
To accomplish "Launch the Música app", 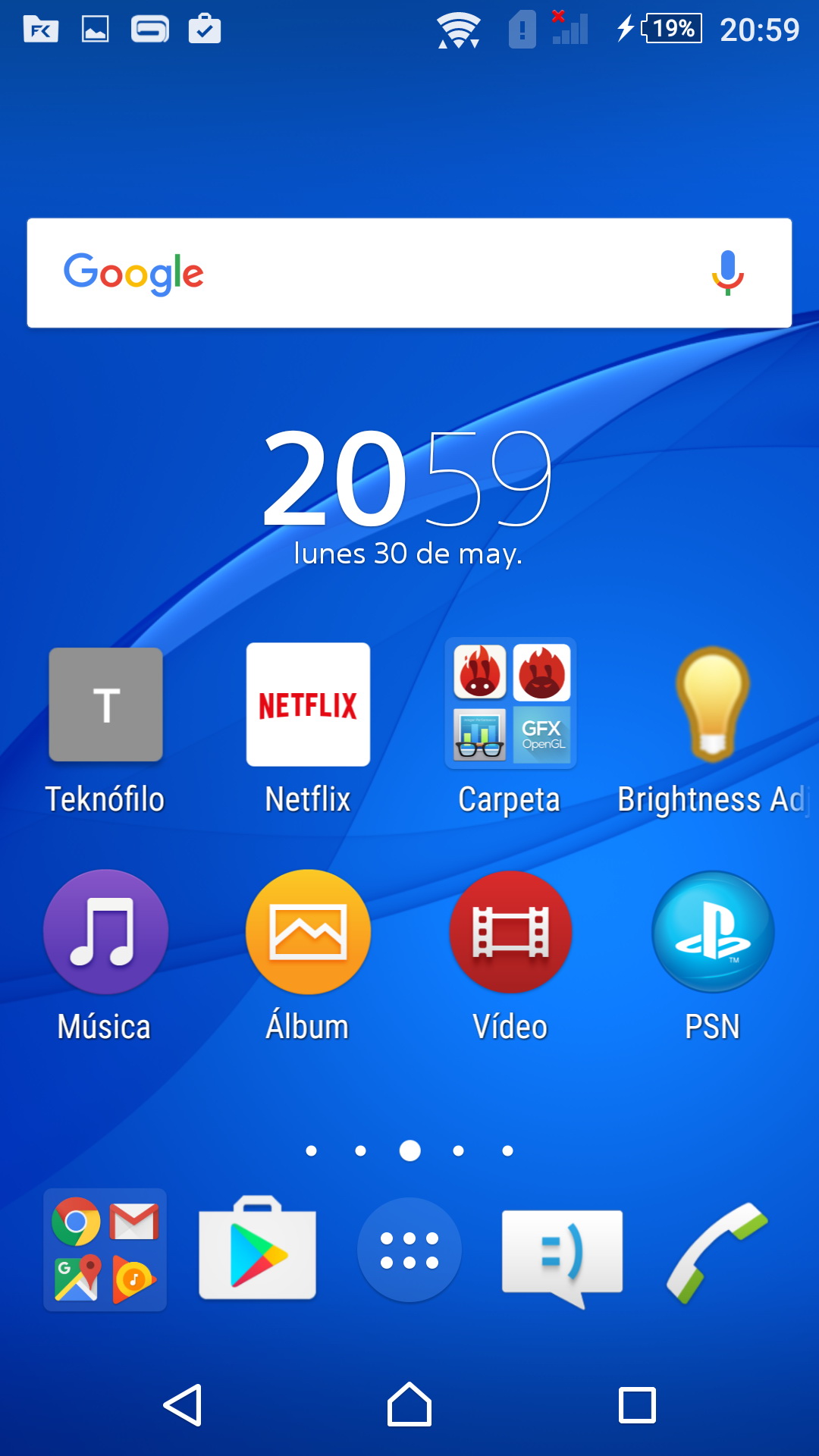I will coord(106,931).
